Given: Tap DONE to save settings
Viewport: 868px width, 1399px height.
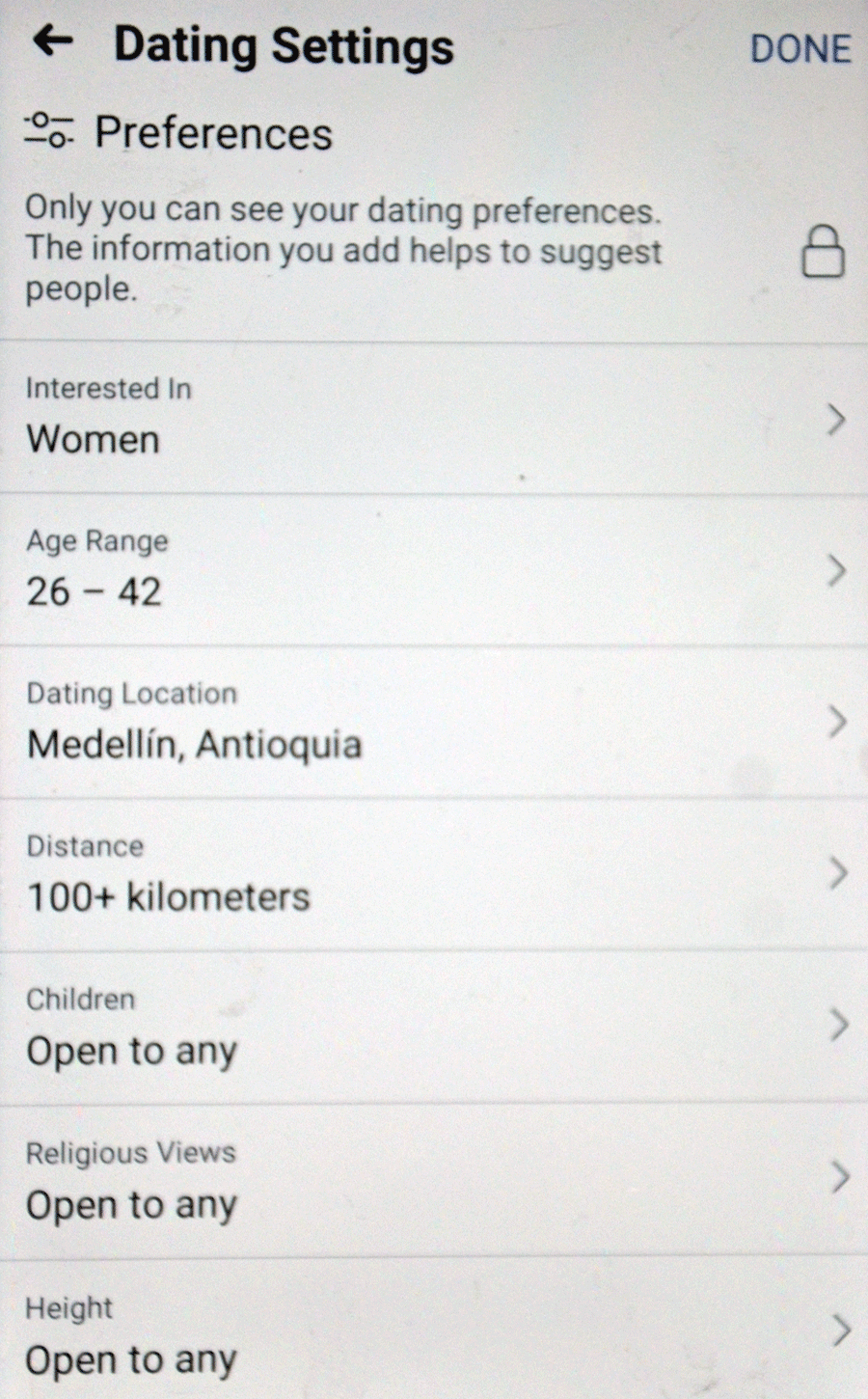Looking at the screenshot, I should click(800, 49).
